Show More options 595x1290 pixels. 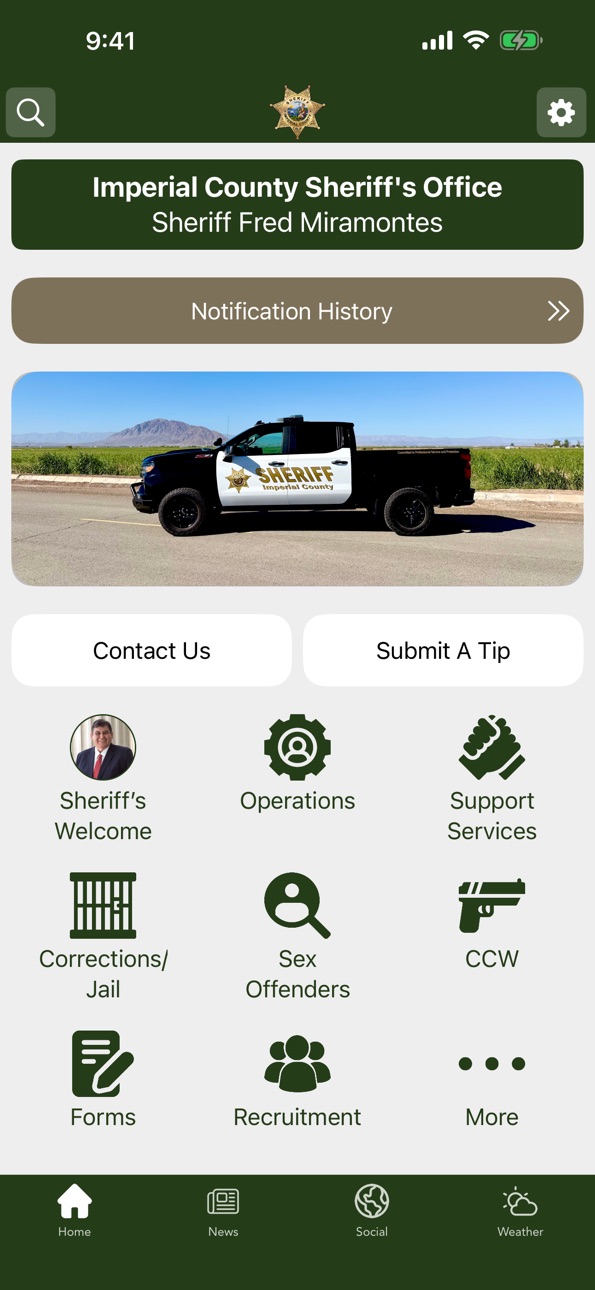(x=492, y=1087)
